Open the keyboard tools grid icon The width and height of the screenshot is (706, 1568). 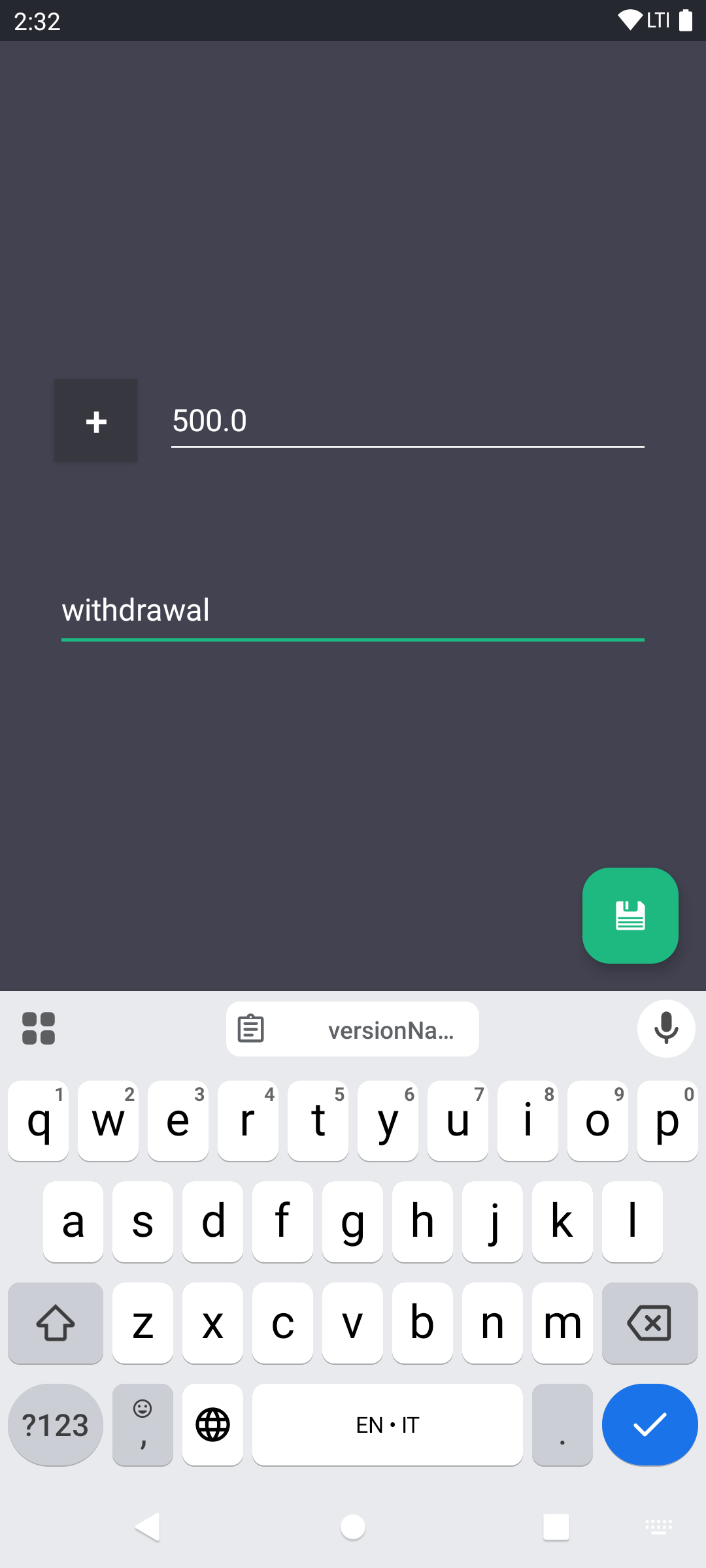tap(39, 1028)
